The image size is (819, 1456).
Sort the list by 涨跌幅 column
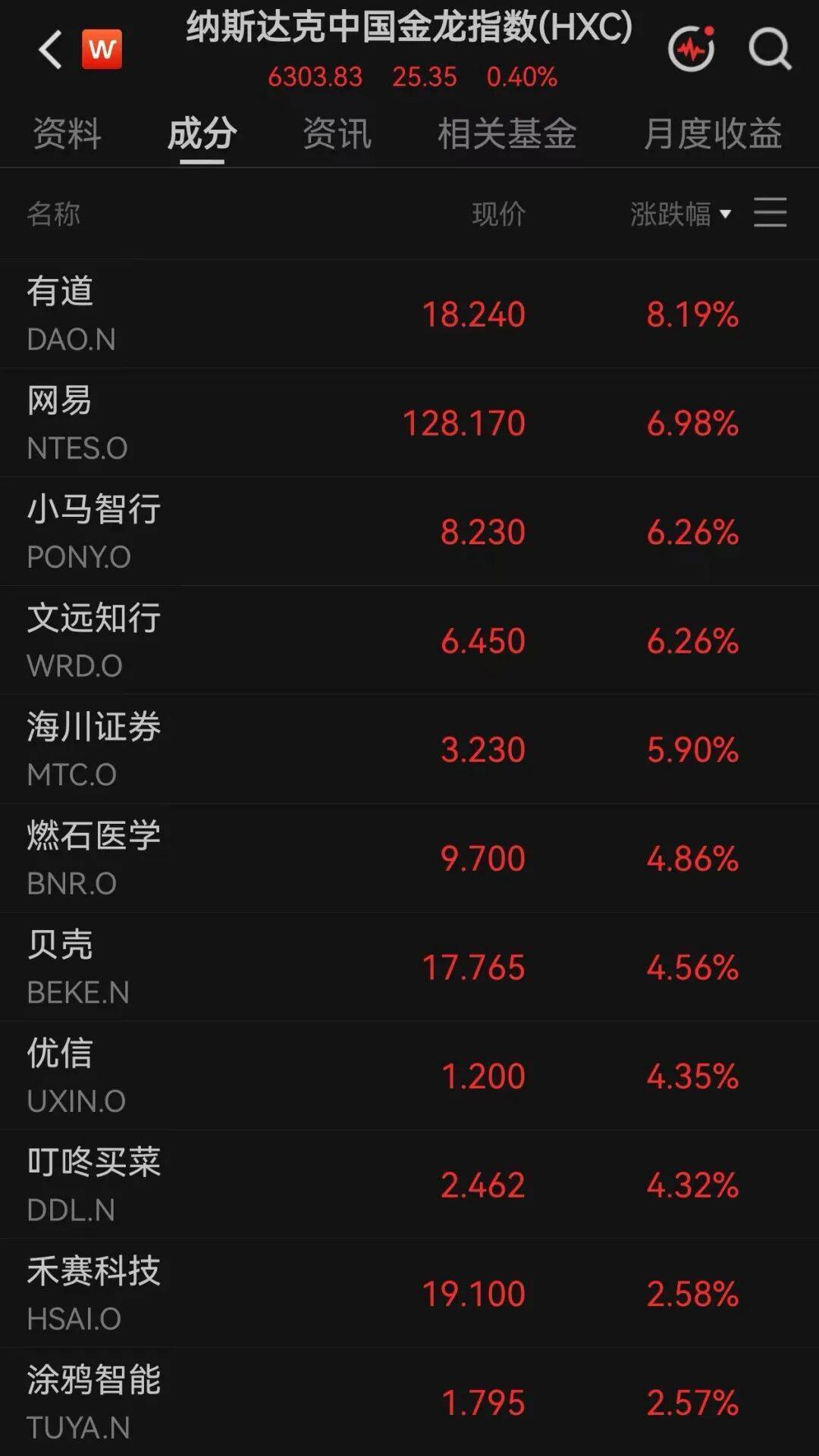tap(680, 214)
